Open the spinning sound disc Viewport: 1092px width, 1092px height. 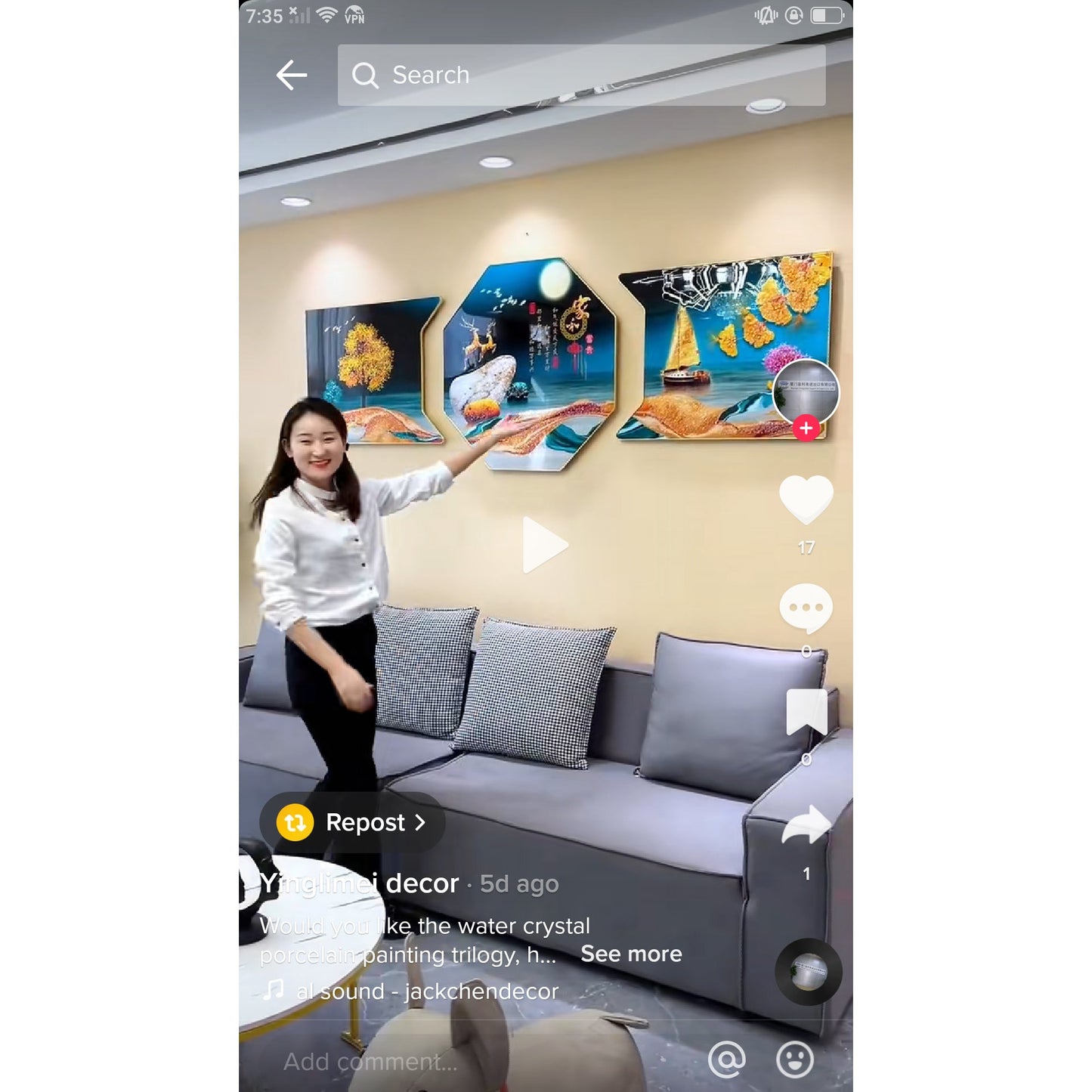click(808, 972)
